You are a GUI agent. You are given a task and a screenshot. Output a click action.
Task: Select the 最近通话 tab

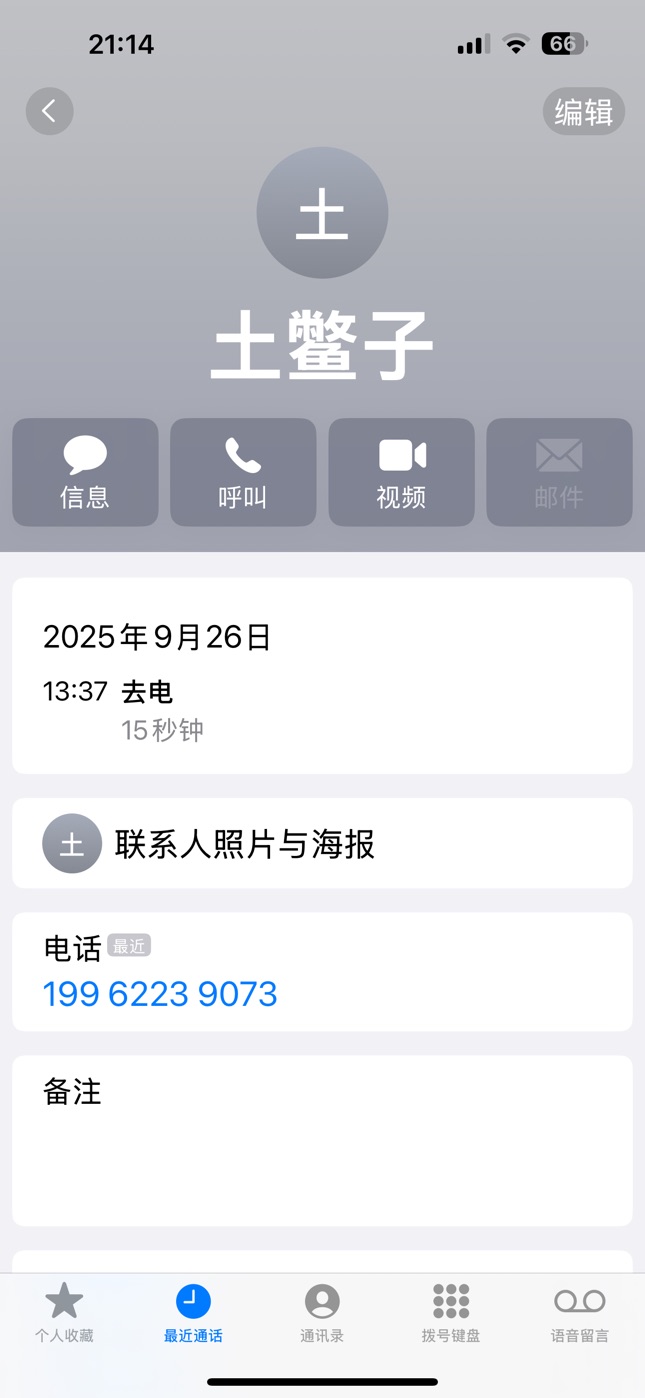pos(193,1312)
